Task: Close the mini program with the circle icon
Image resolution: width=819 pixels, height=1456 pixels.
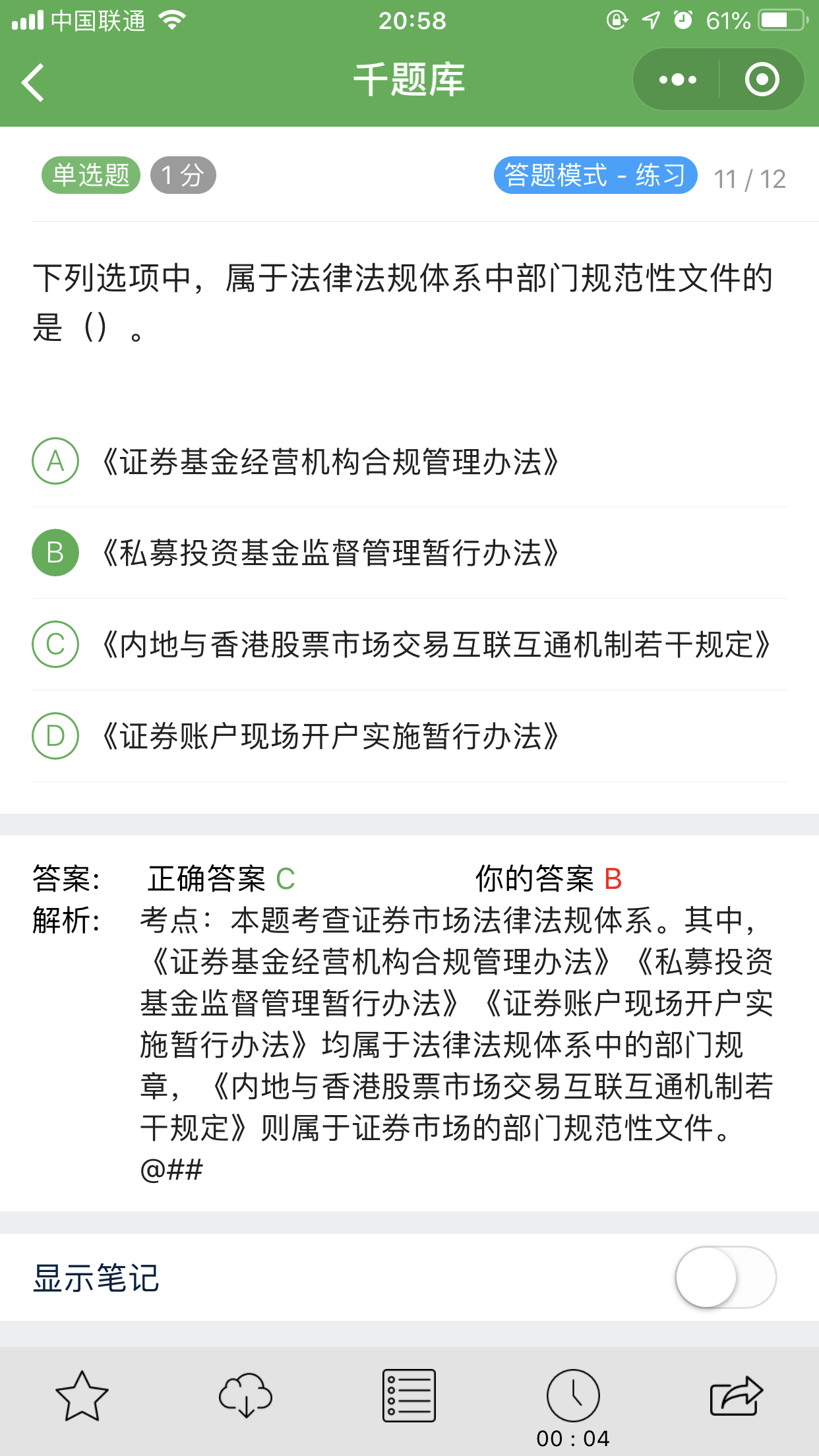Action: tap(762, 80)
